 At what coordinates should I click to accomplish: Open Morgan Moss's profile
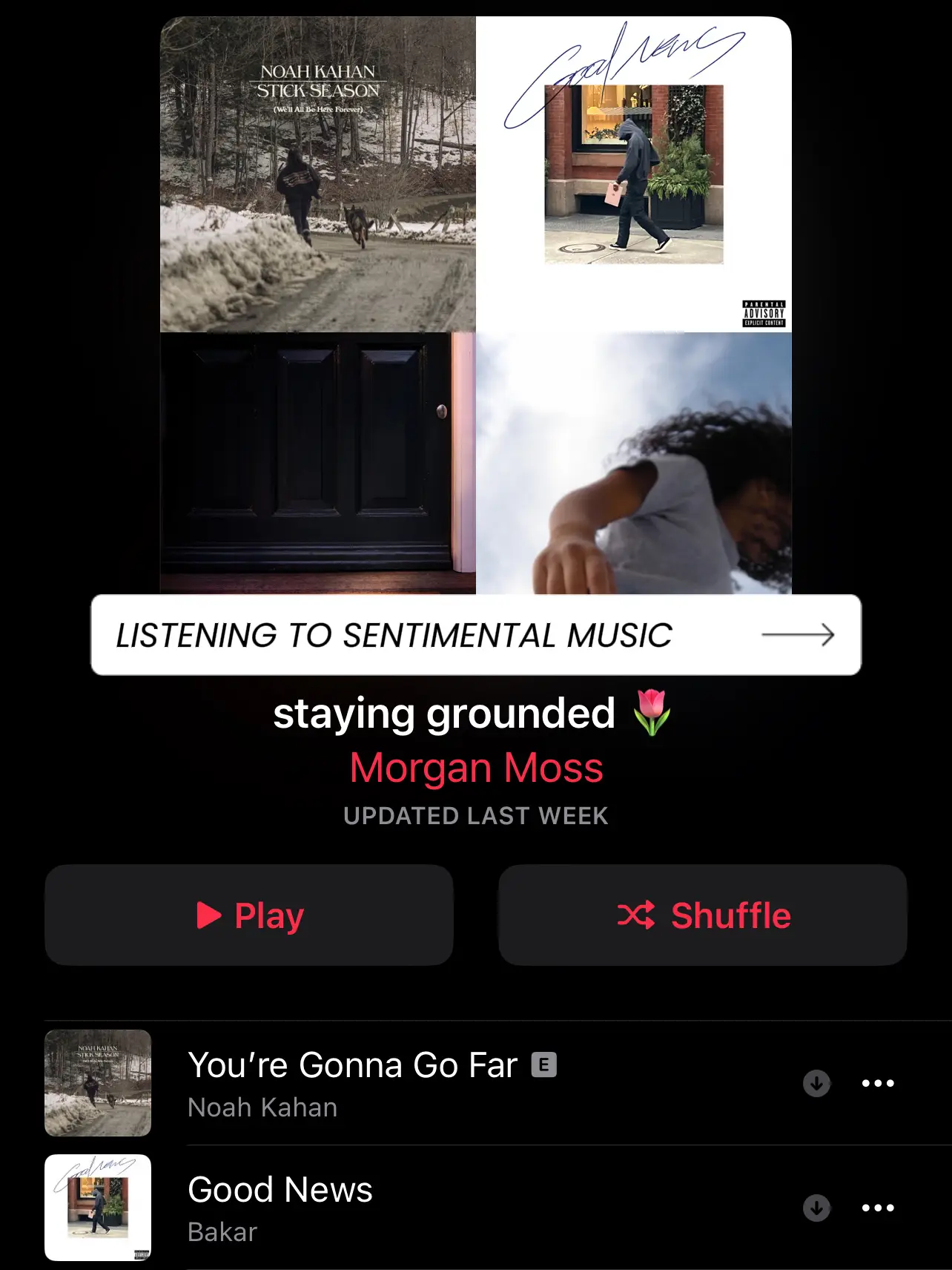[476, 768]
